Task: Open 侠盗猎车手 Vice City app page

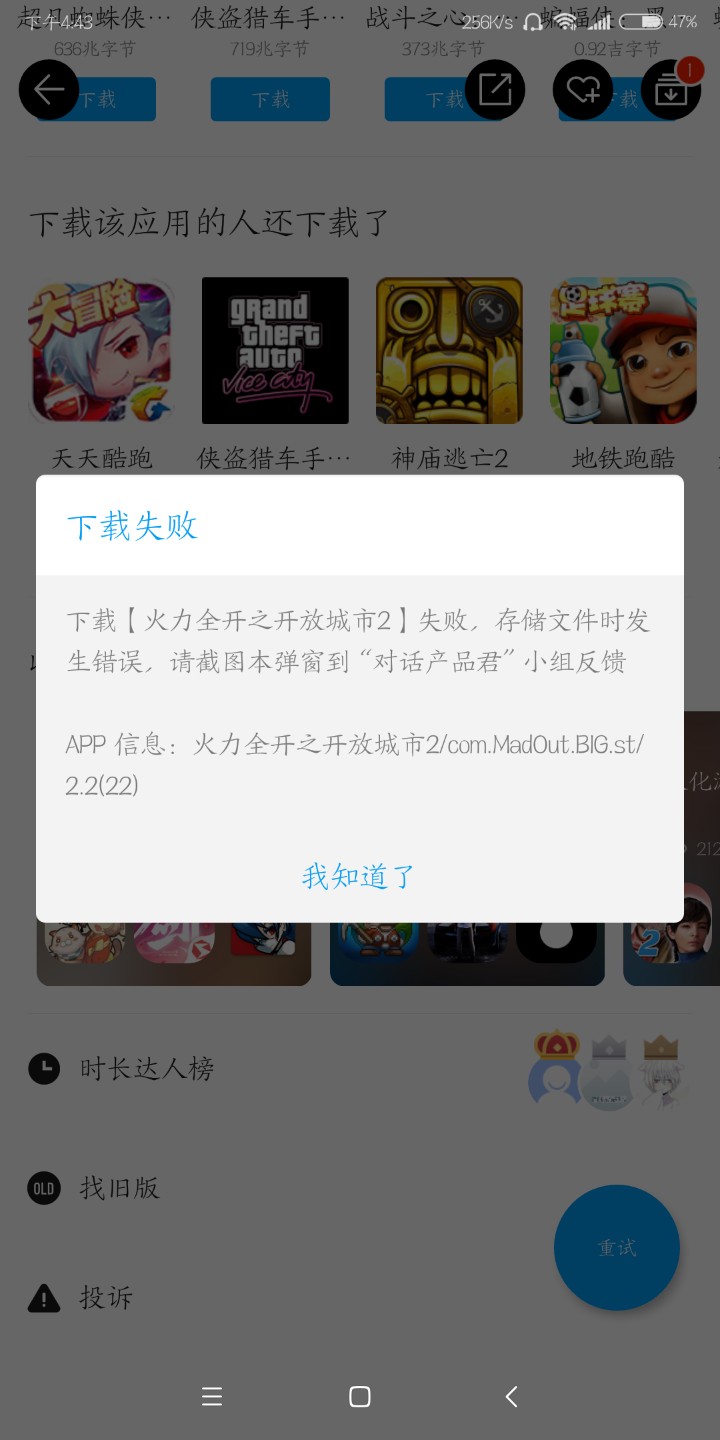Action: click(275, 352)
